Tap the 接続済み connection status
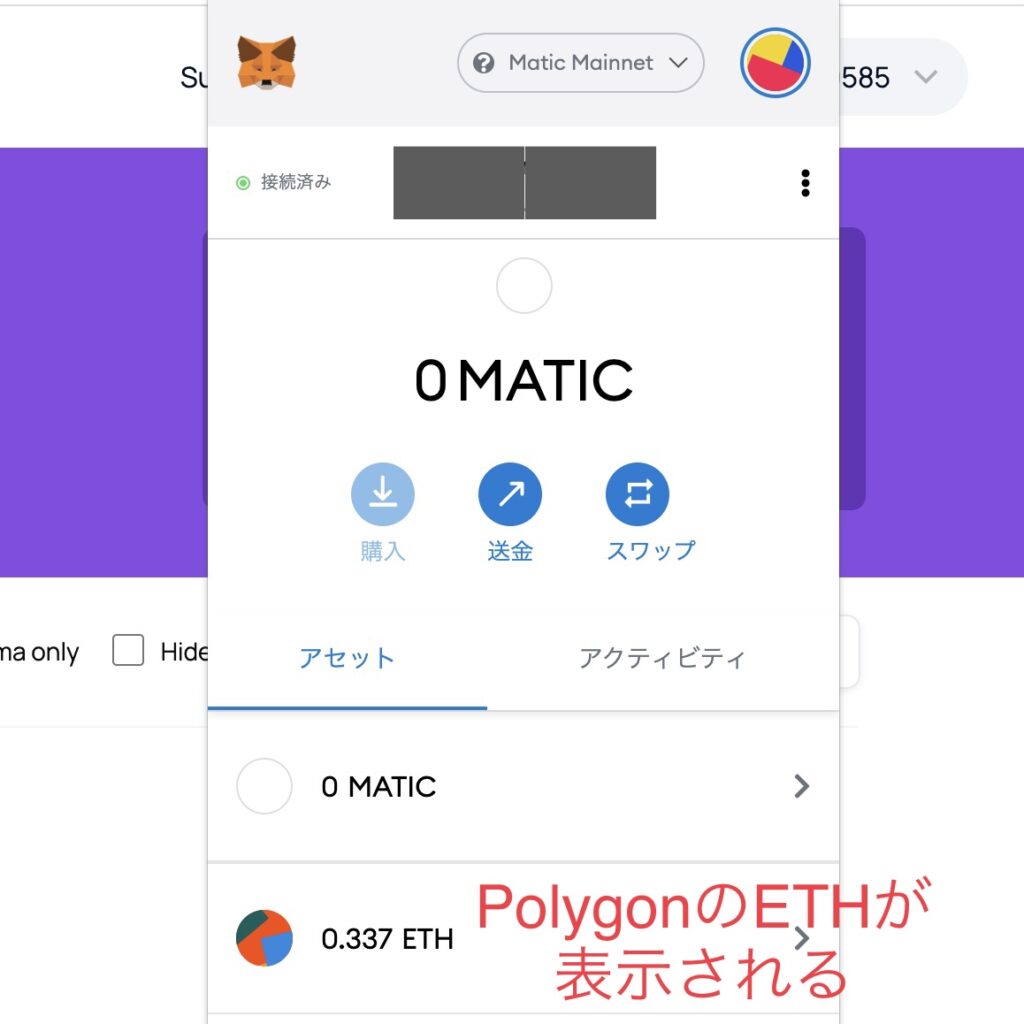 284,183
